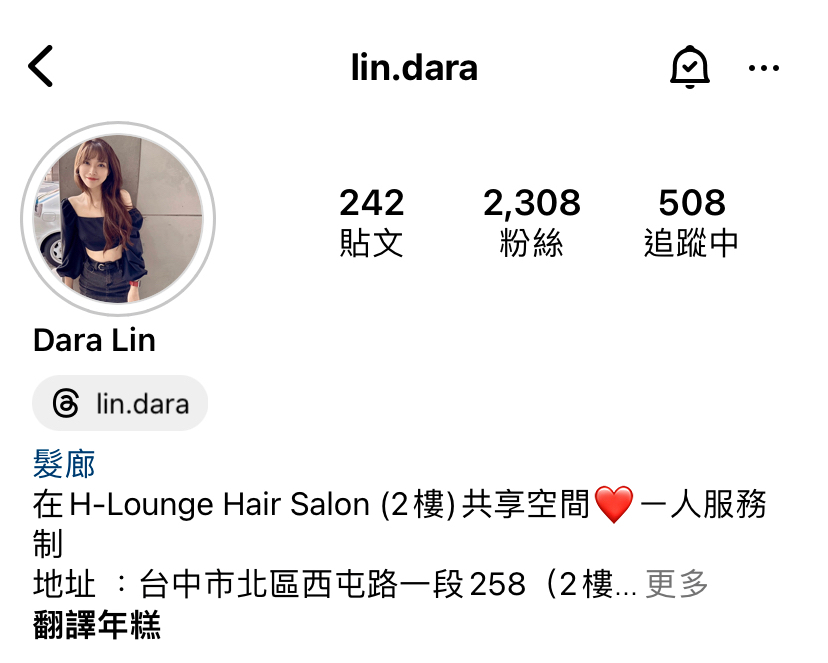Open the three-dot overflow menu
828x663 pixels.
764,68
